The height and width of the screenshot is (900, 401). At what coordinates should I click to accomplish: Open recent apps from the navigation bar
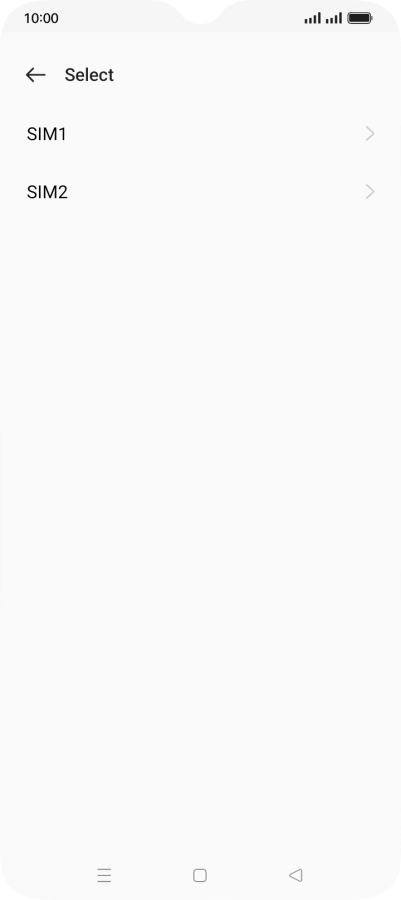pyautogui.click(x=104, y=875)
